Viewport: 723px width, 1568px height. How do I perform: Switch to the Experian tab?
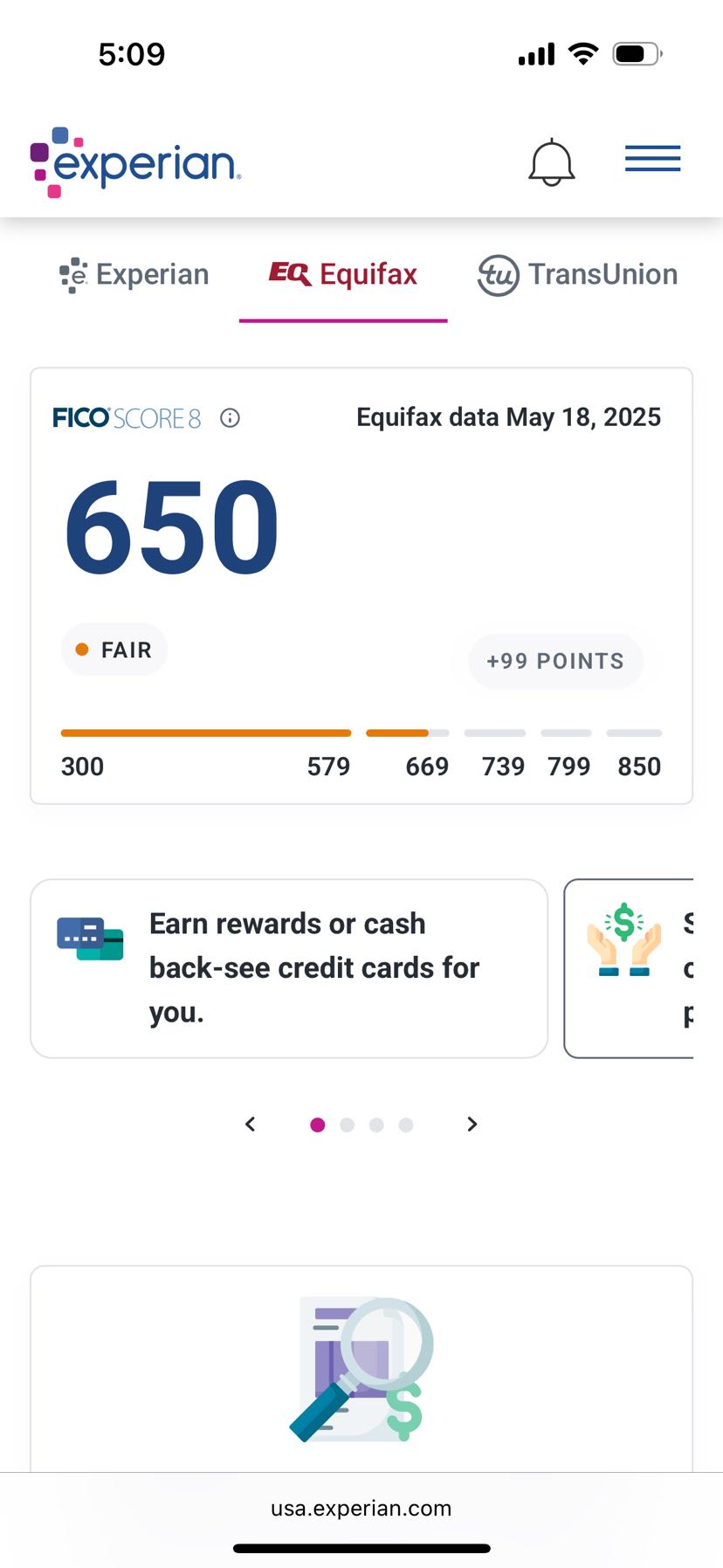[134, 275]
